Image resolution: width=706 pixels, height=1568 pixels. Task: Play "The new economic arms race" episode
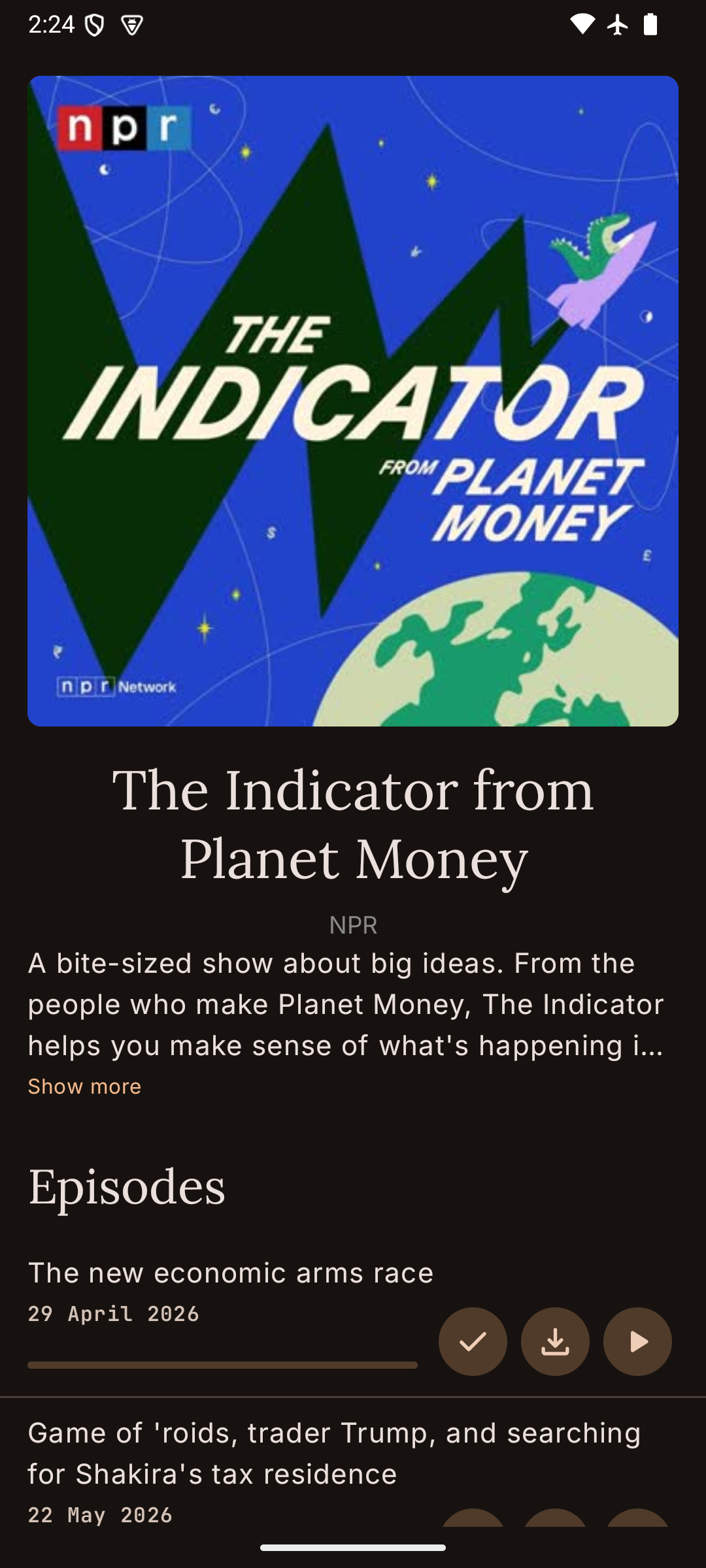(x=637, y=1341)
